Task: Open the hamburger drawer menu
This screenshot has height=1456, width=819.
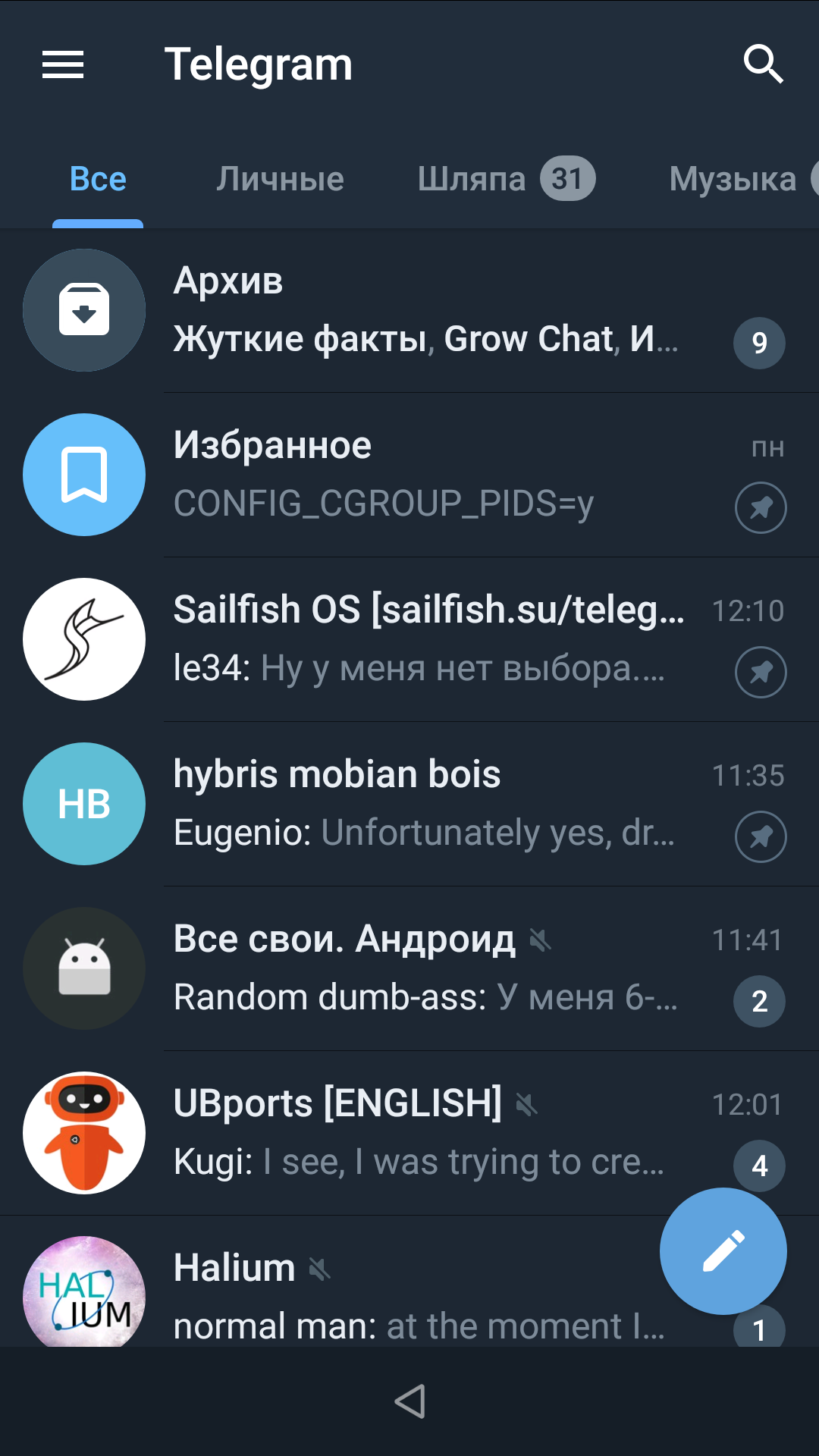Action: tap(63, 64)
